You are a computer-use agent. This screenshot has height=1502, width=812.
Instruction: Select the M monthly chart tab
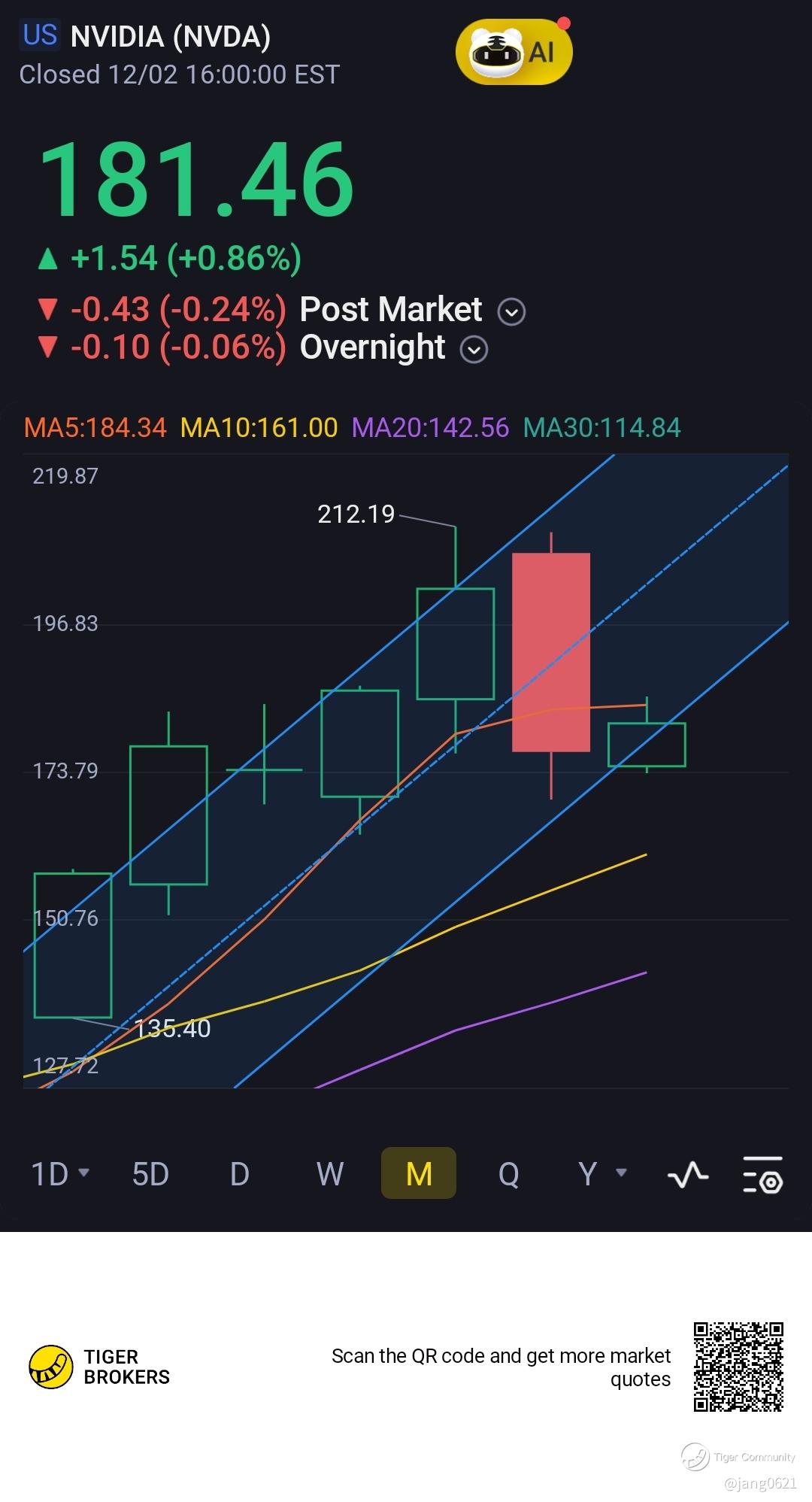[419, 1173]
